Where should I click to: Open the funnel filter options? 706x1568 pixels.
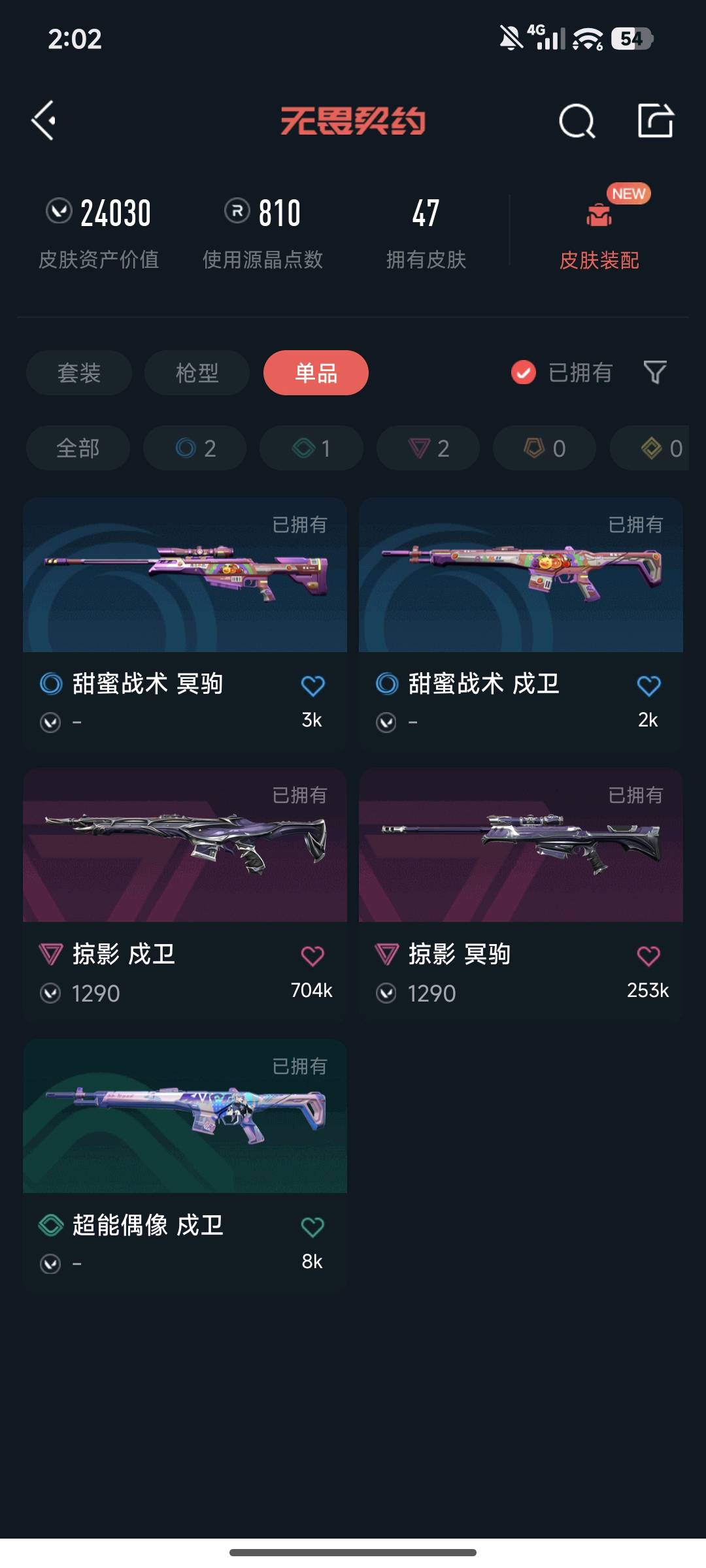click(655, 372)
